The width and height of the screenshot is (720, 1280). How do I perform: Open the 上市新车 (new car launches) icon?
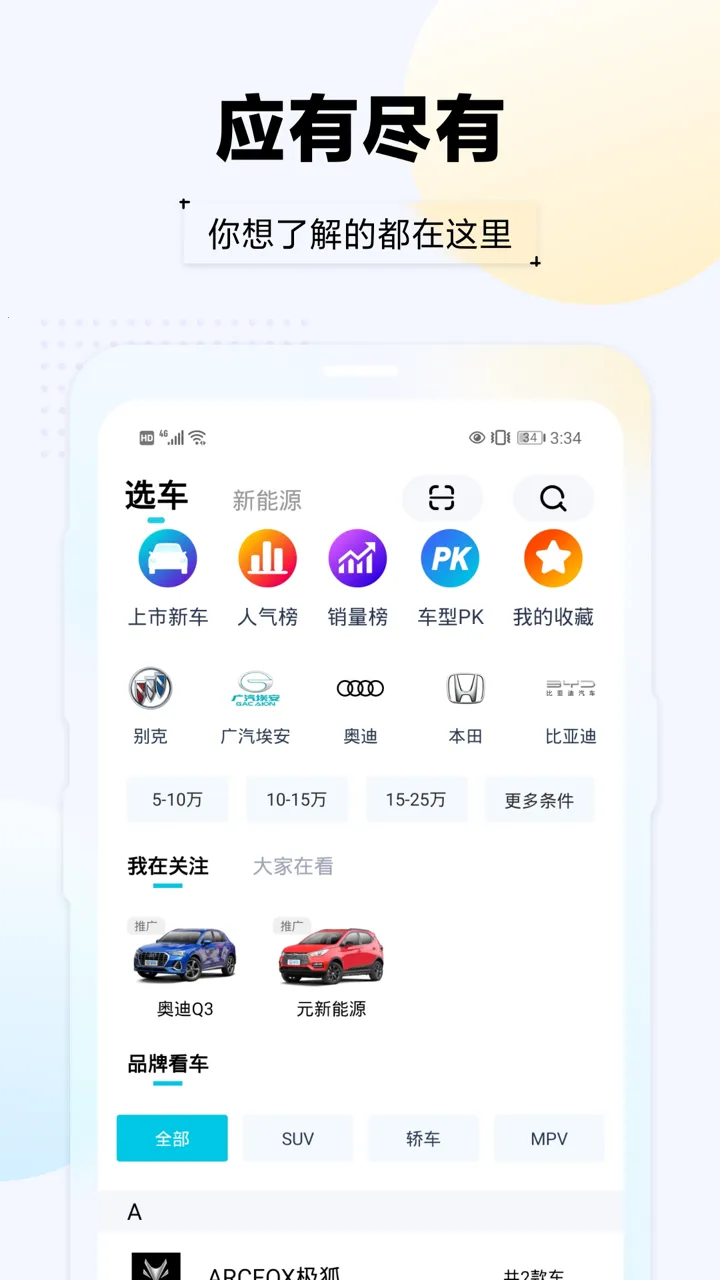[x=167, y=558]
